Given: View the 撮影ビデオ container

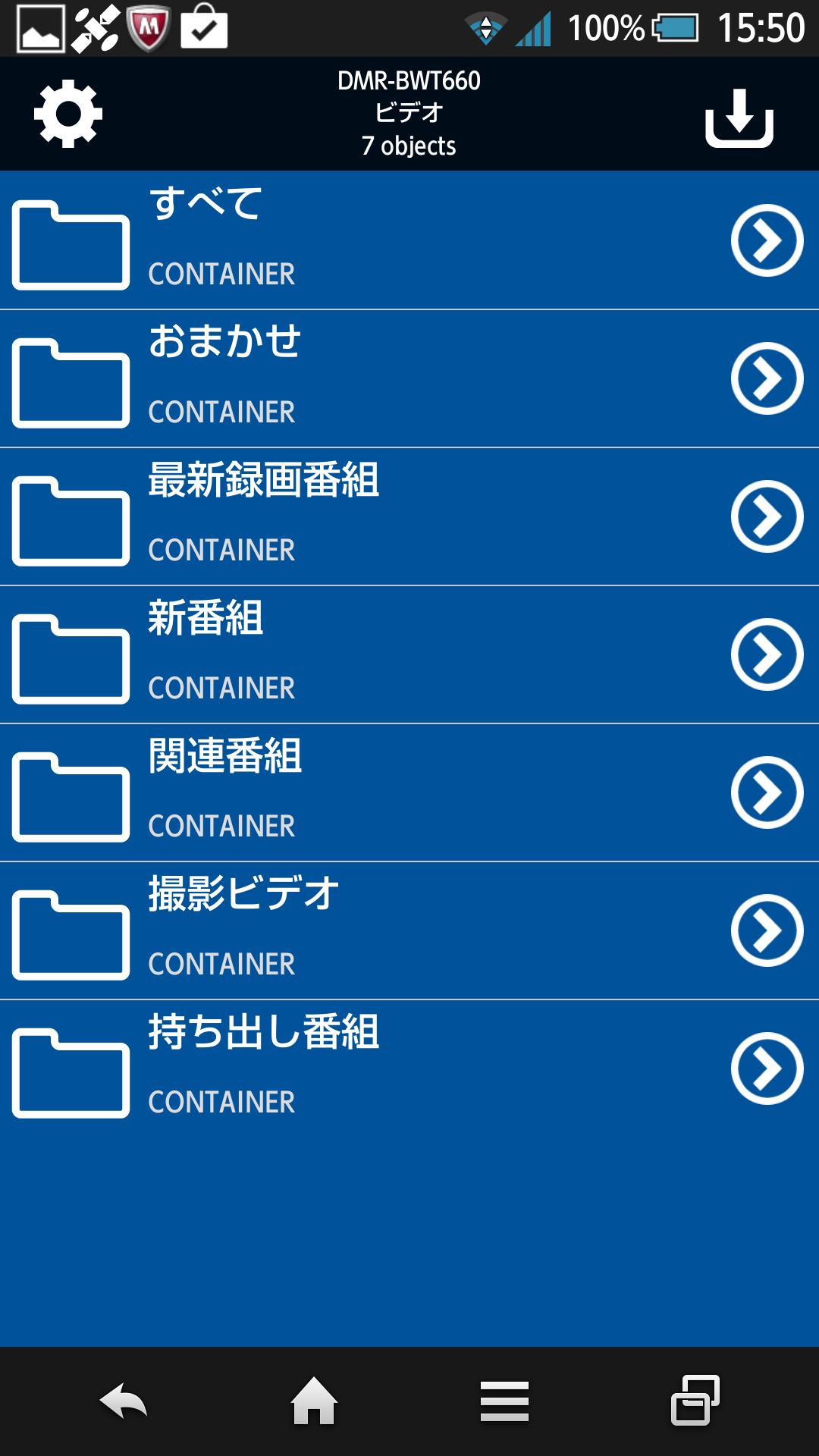Looking at the screenshot, I should [409, 930].
